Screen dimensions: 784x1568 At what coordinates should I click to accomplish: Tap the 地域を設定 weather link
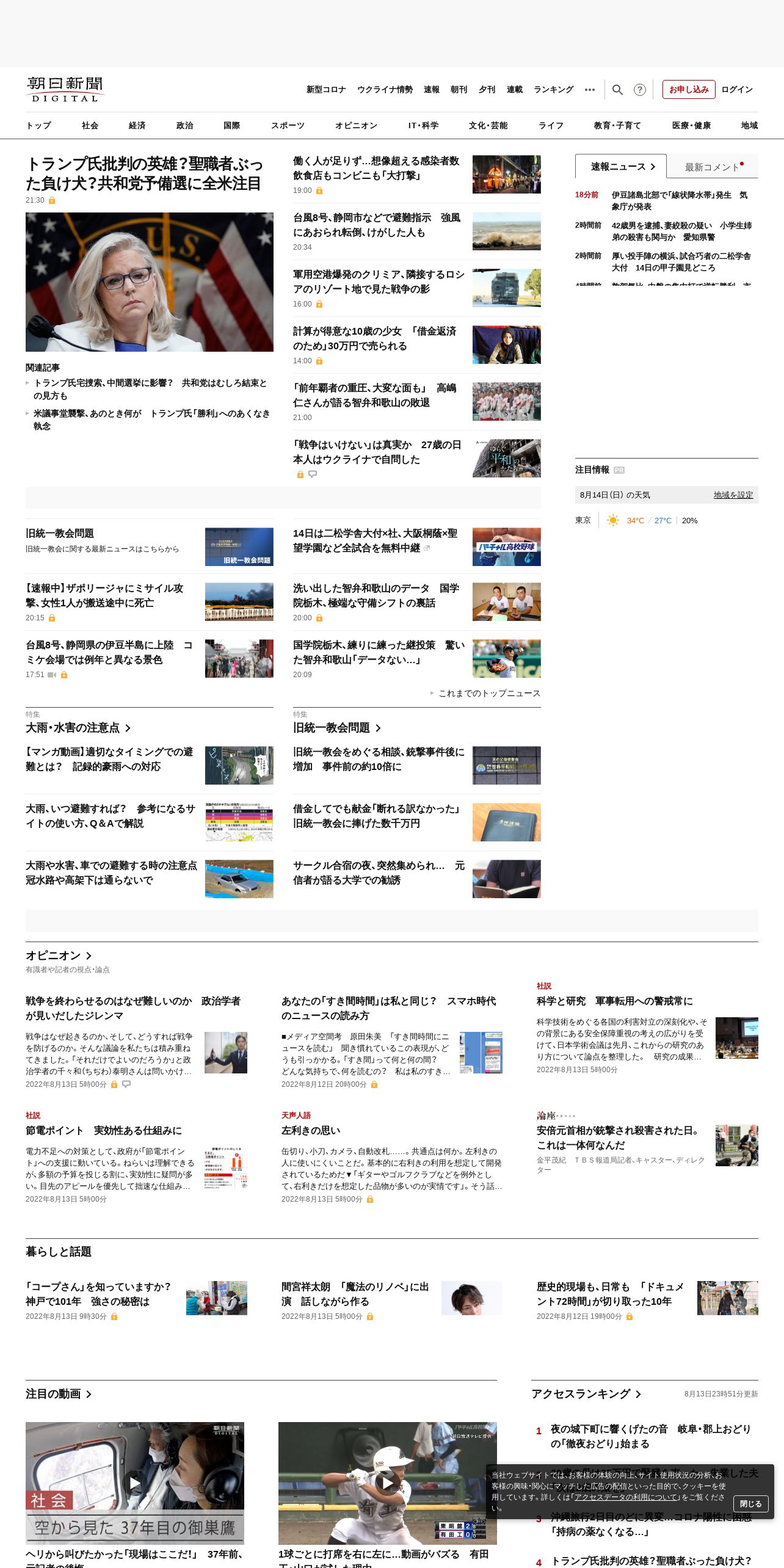(x=733, y=495)
